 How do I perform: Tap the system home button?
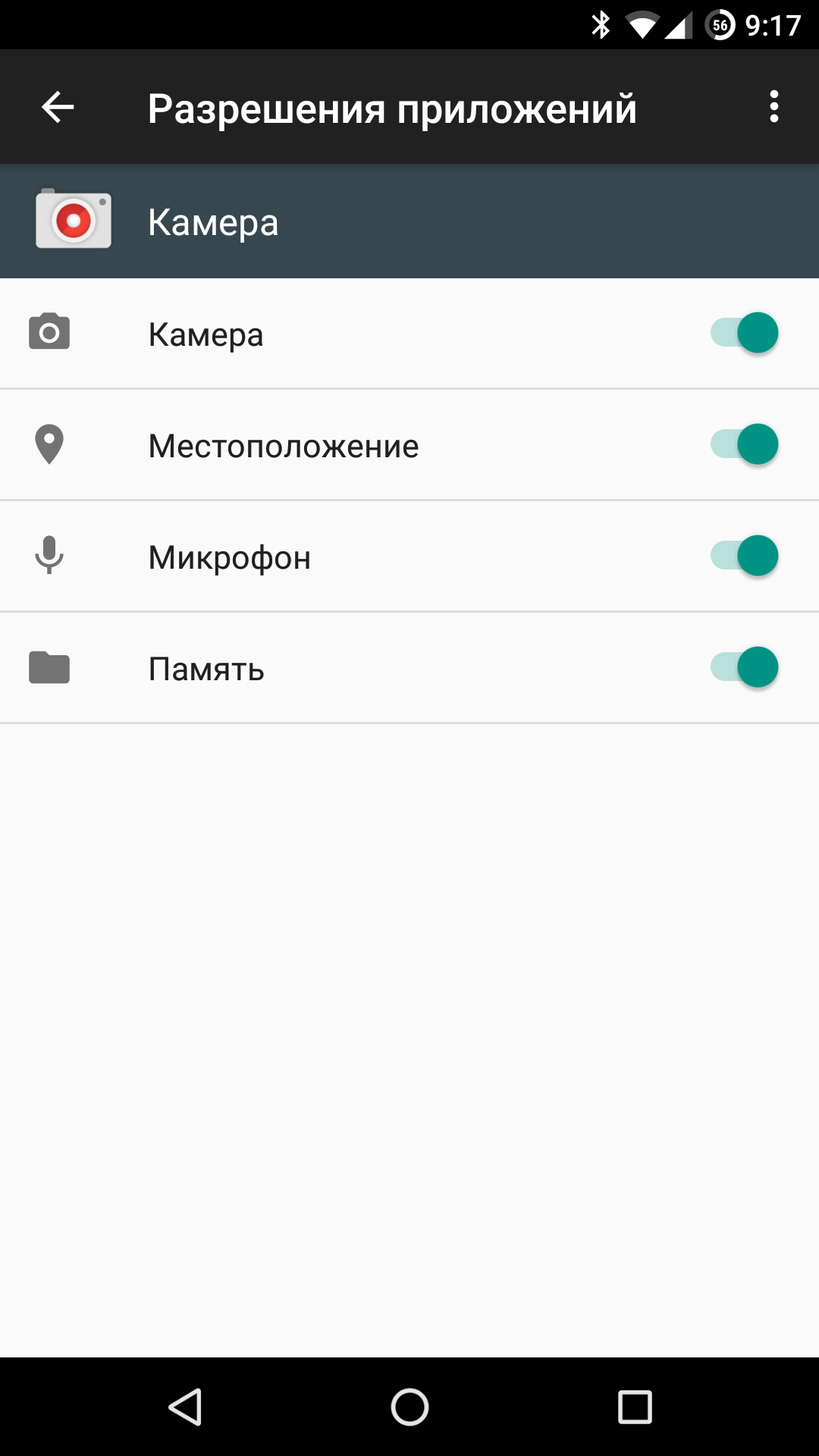pos(409,1407)
